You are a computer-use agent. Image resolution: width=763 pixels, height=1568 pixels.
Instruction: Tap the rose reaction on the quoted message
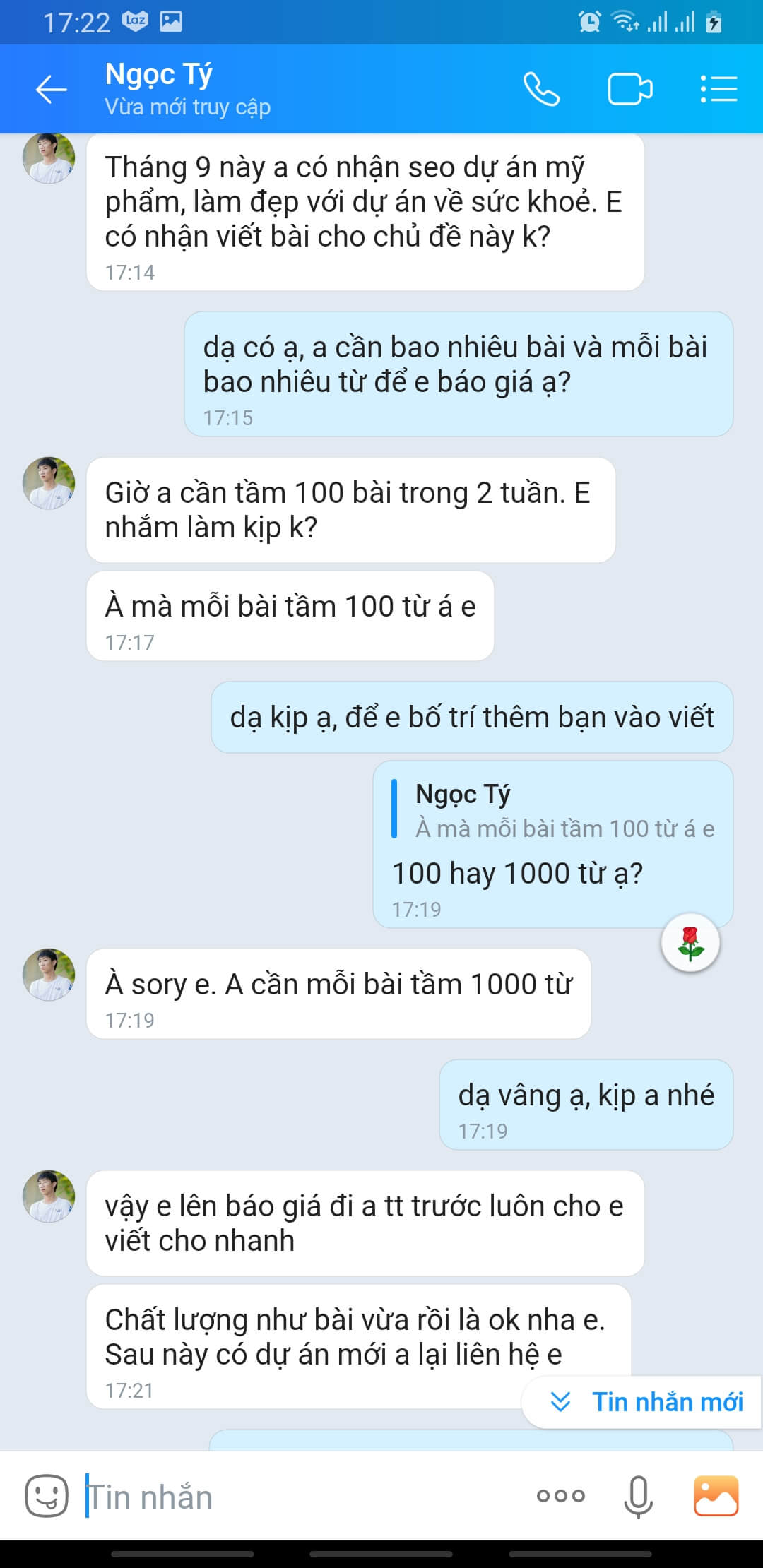point(690,943)
